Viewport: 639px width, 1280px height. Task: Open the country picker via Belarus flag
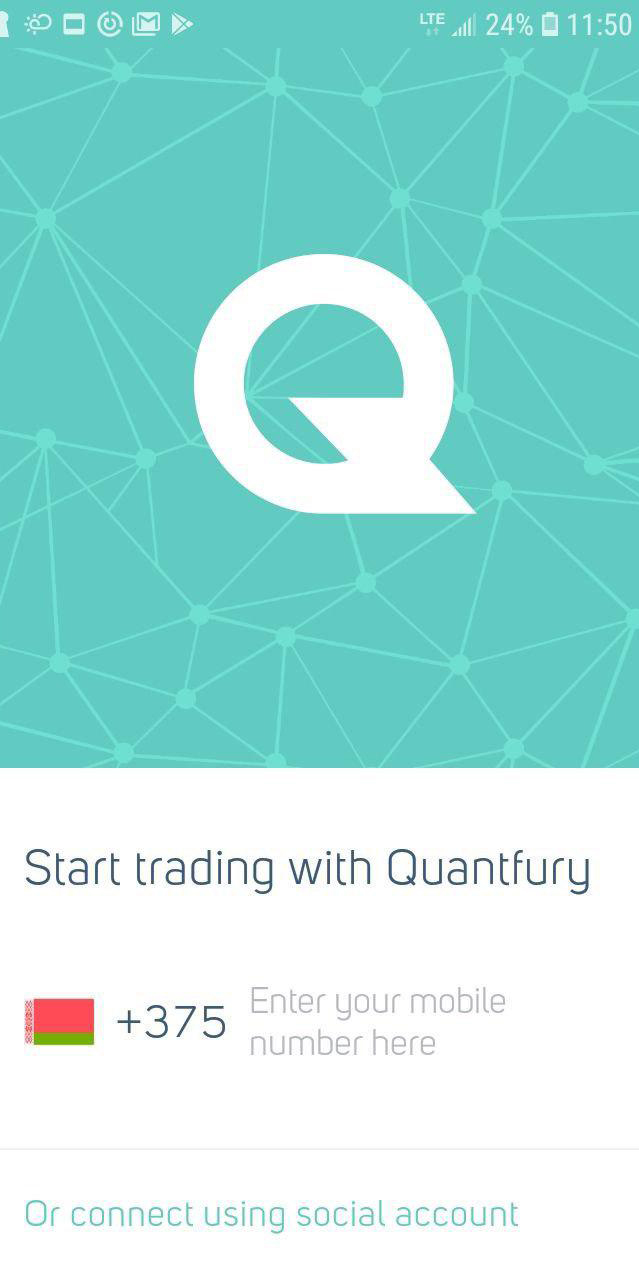point(59,1021)
